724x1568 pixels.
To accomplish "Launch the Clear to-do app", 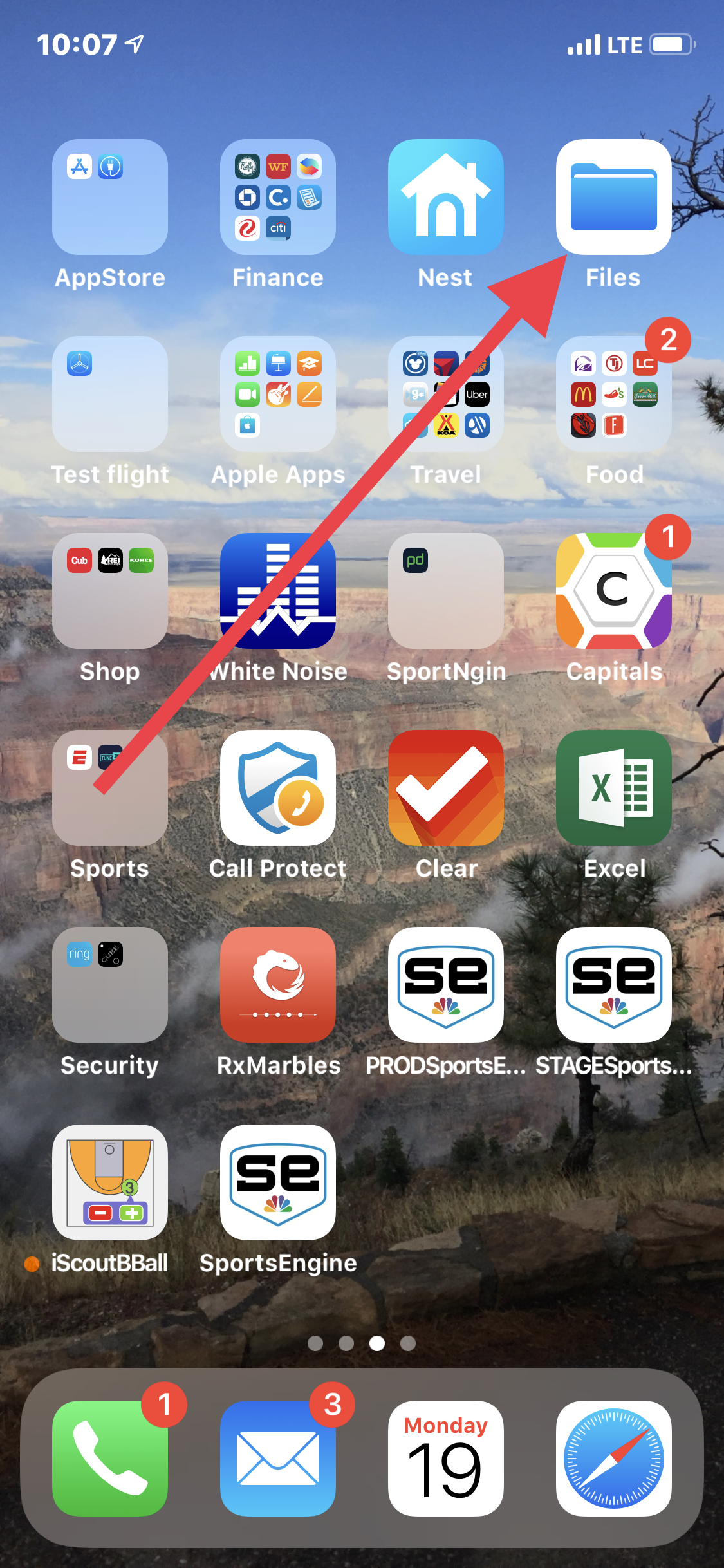I will (x=445, y=788).
